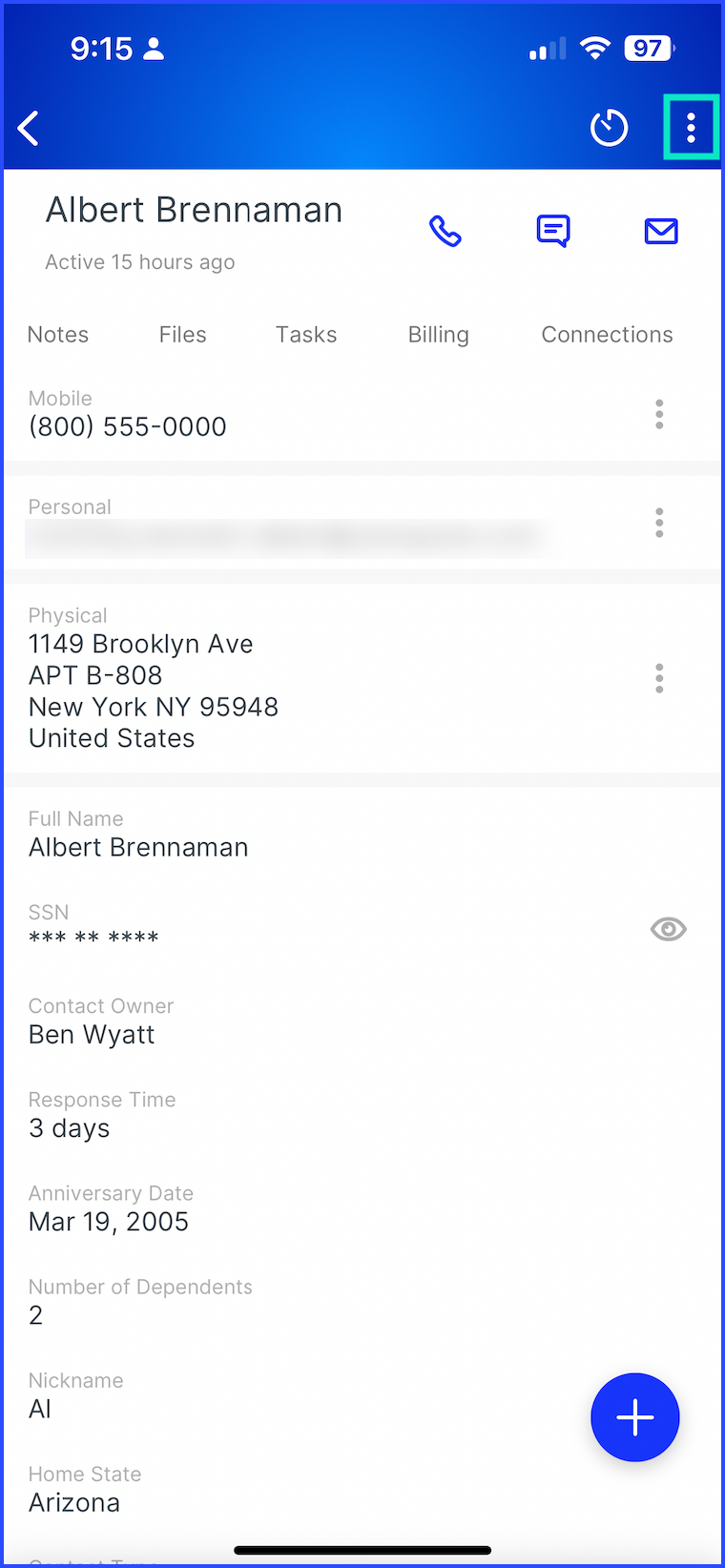
Task: Open options for the Mobile number
Action: pyautogui.click(x=659, y=414)
